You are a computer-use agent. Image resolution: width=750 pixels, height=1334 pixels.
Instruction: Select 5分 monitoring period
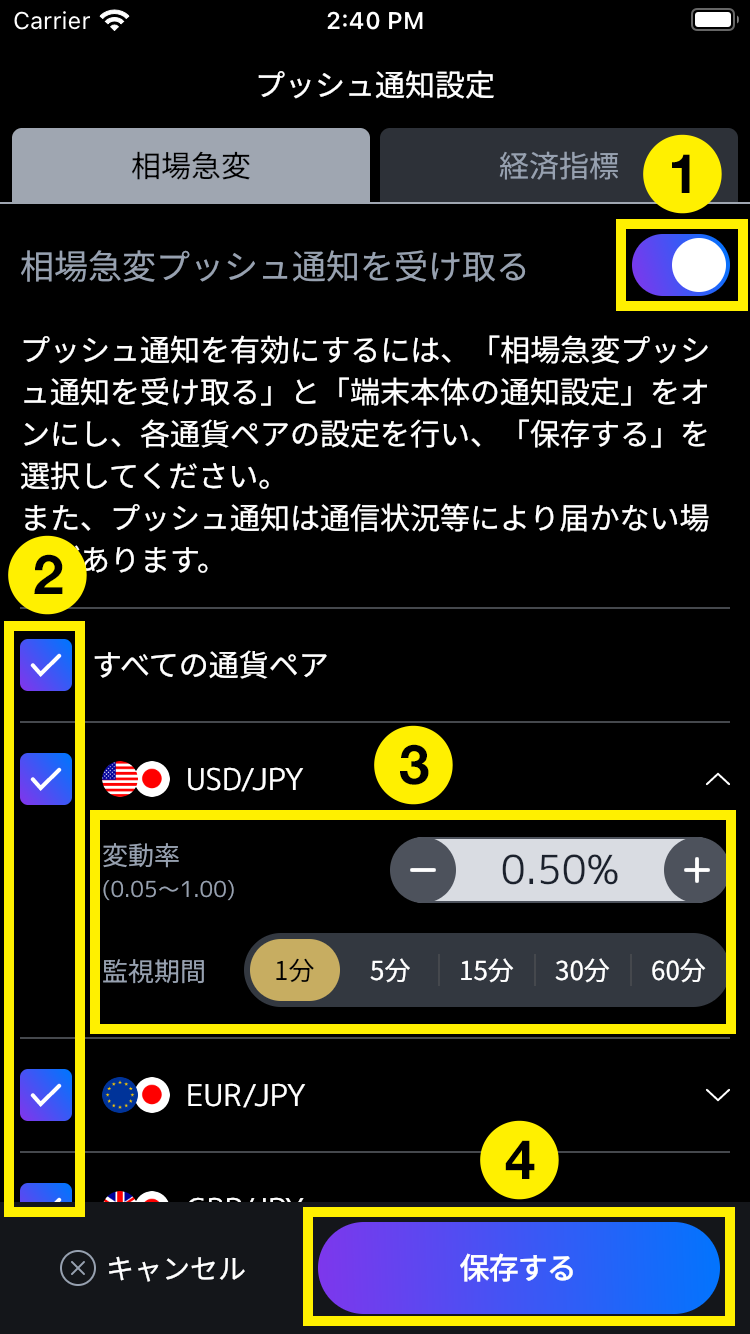(390, 970)
